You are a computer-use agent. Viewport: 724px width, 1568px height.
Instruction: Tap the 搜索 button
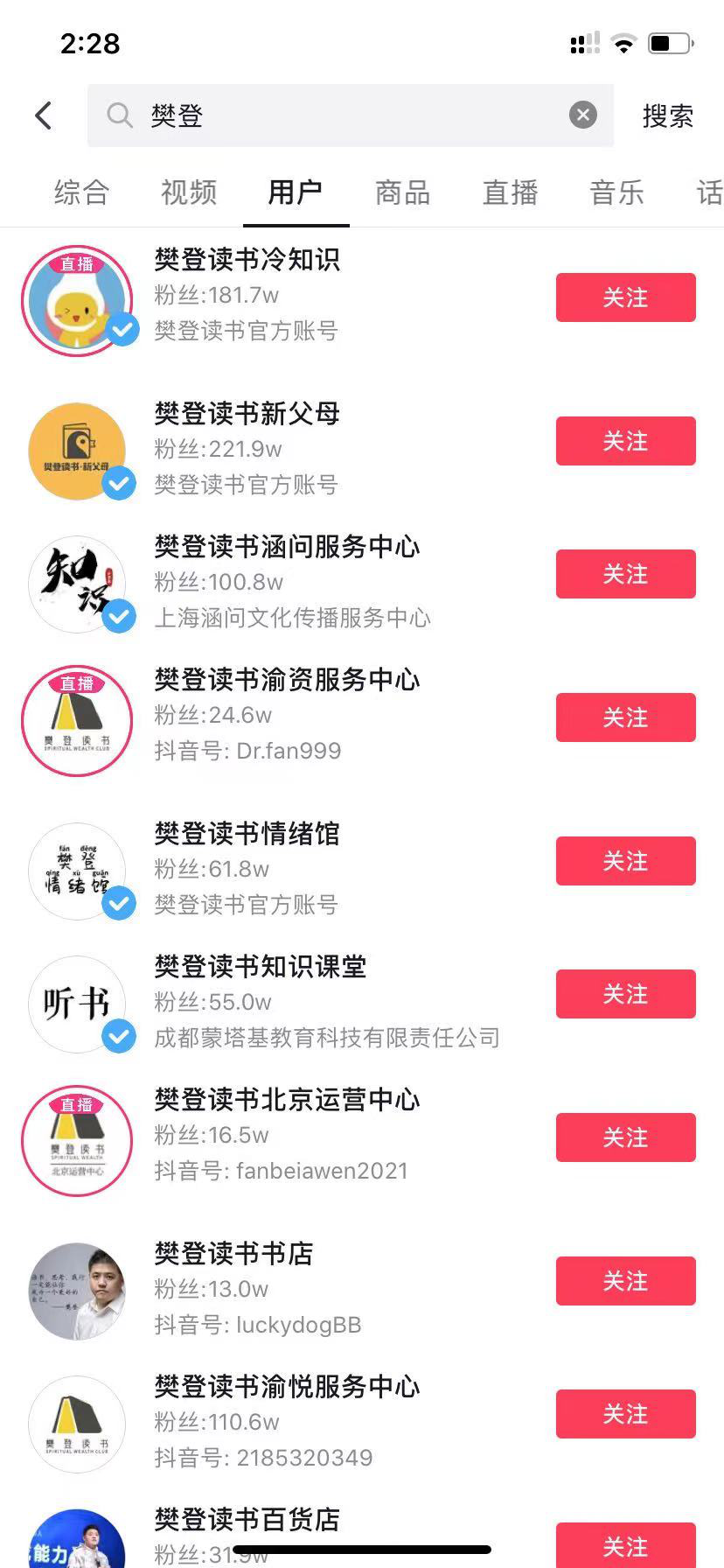point(667,115)
